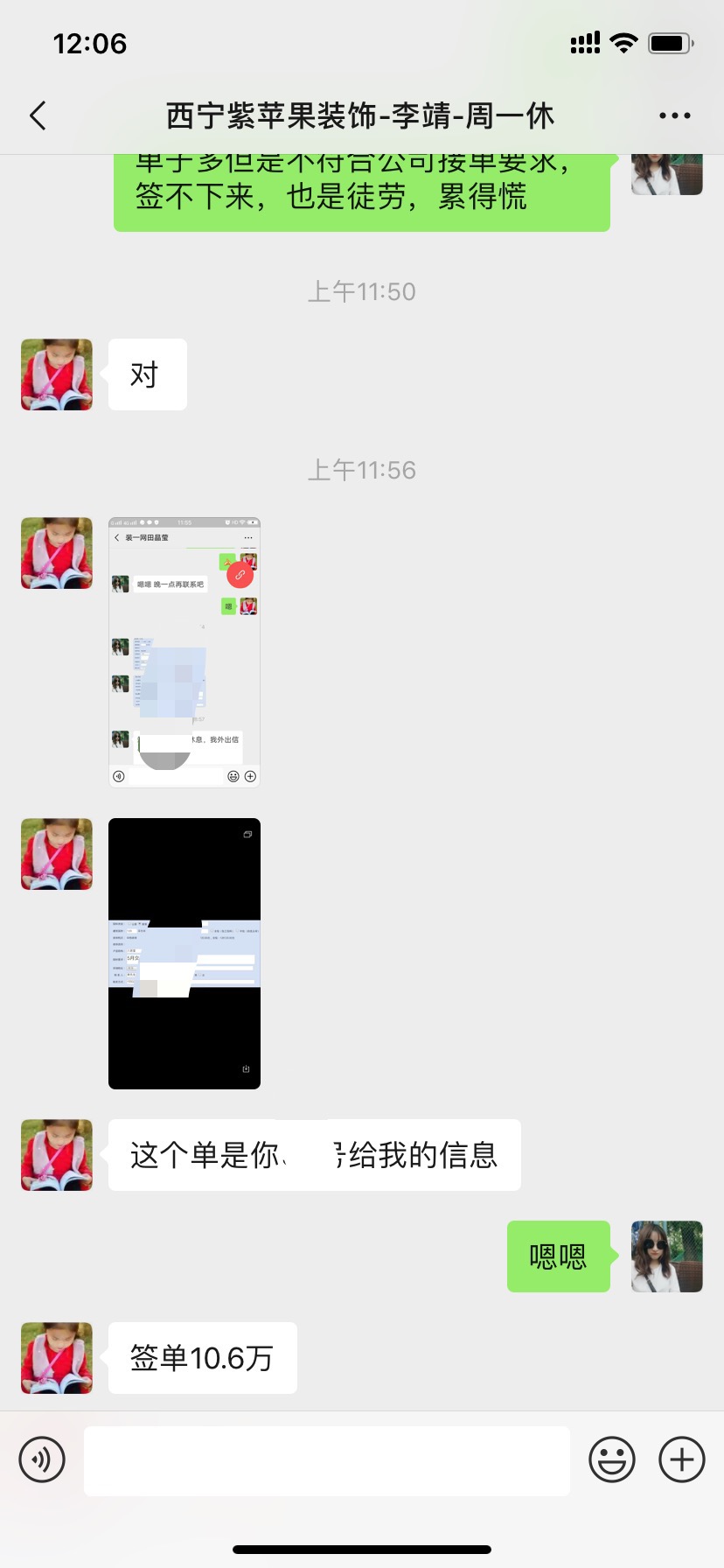
Task: Open the avatar beside 签单10.6万
Action: click(57, 1358)
